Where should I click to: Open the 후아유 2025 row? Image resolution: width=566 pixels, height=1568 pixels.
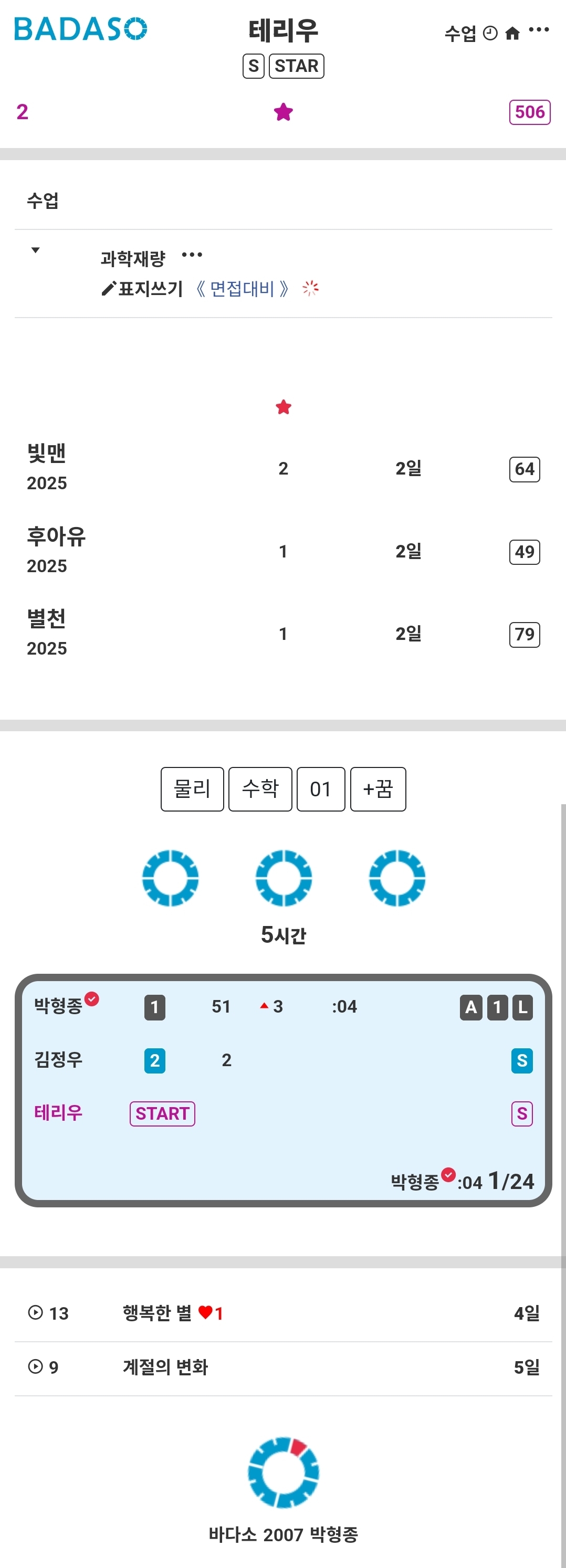tap(56, 549)
